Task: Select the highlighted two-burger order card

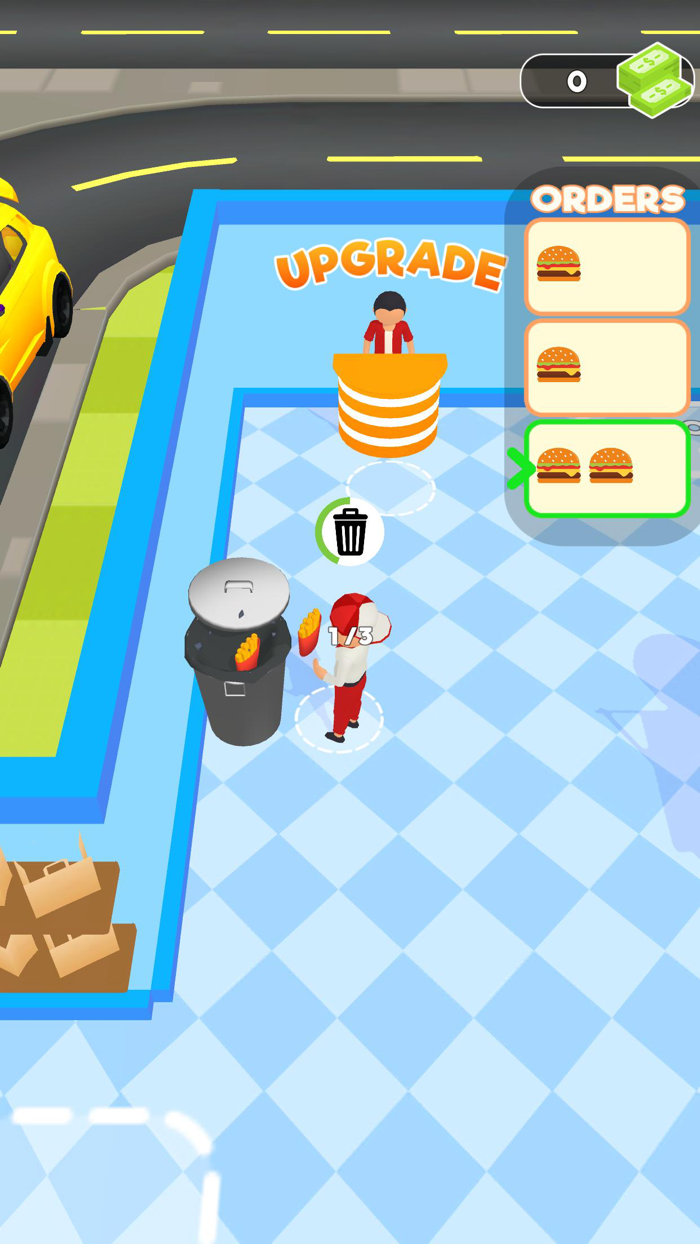Action: pyautogui.click(x=607, y=468)
